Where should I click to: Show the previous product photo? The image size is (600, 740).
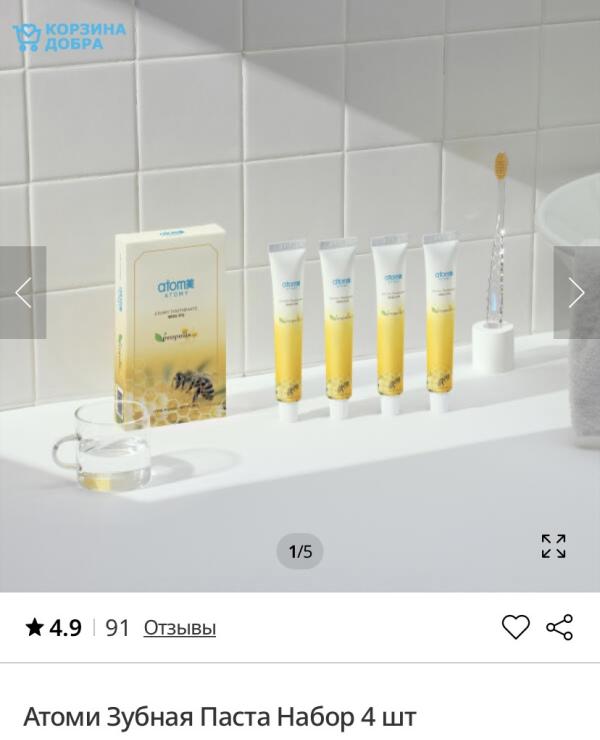(23, 292)
